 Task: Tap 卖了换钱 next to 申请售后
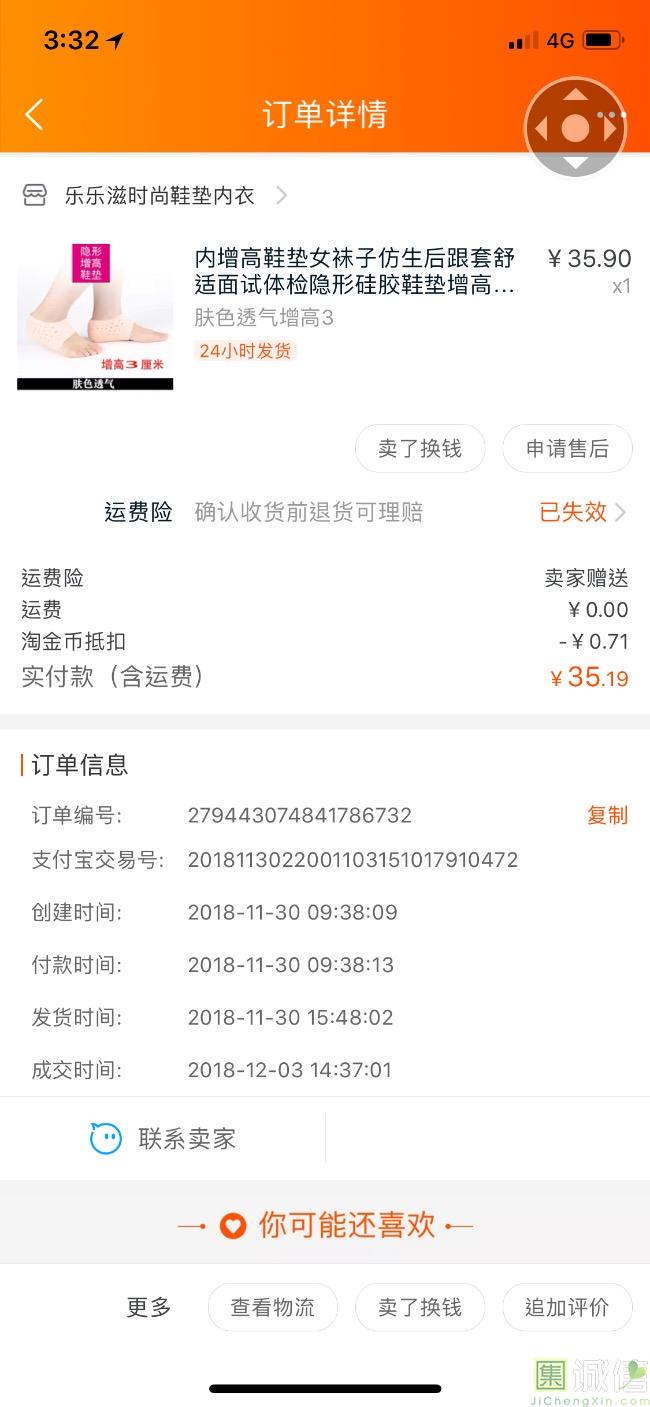pos(420,449)
